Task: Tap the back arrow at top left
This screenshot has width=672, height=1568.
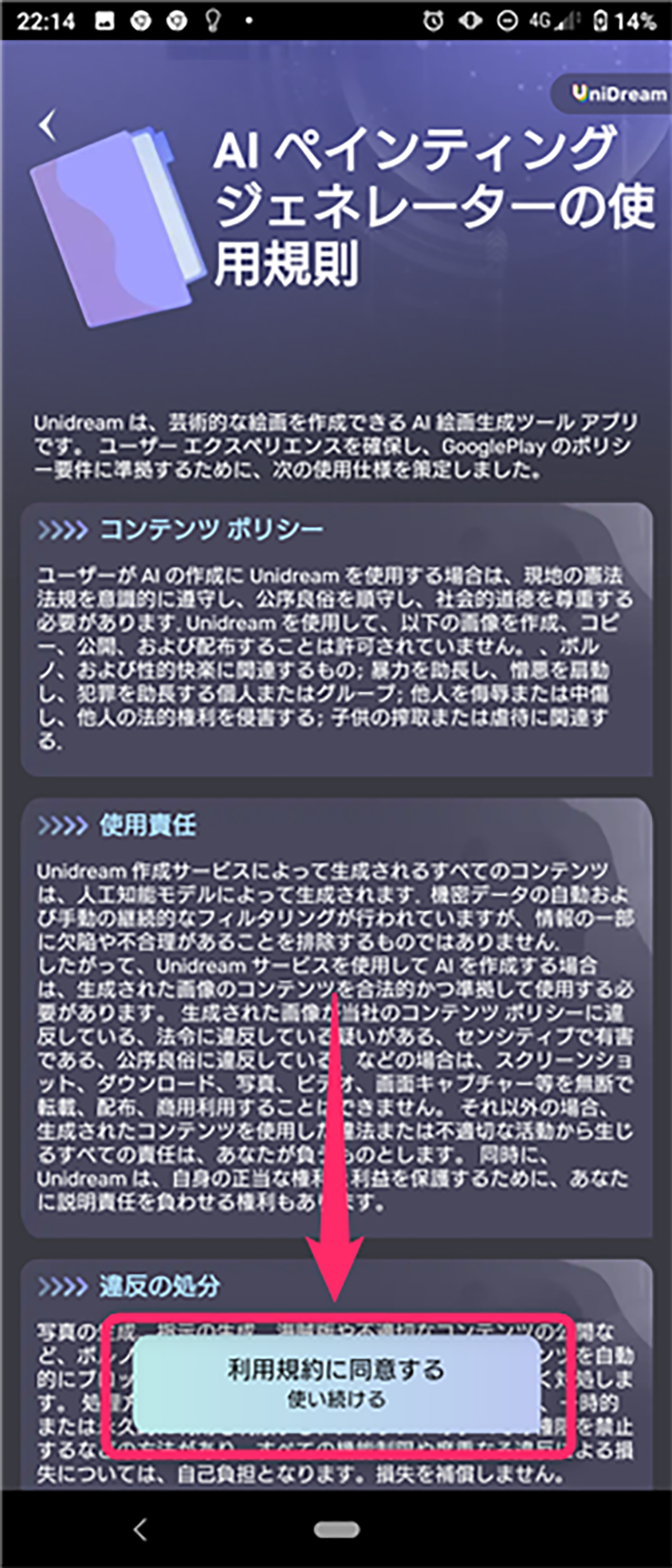Action: pyautogui.click(x=49, y=125)
